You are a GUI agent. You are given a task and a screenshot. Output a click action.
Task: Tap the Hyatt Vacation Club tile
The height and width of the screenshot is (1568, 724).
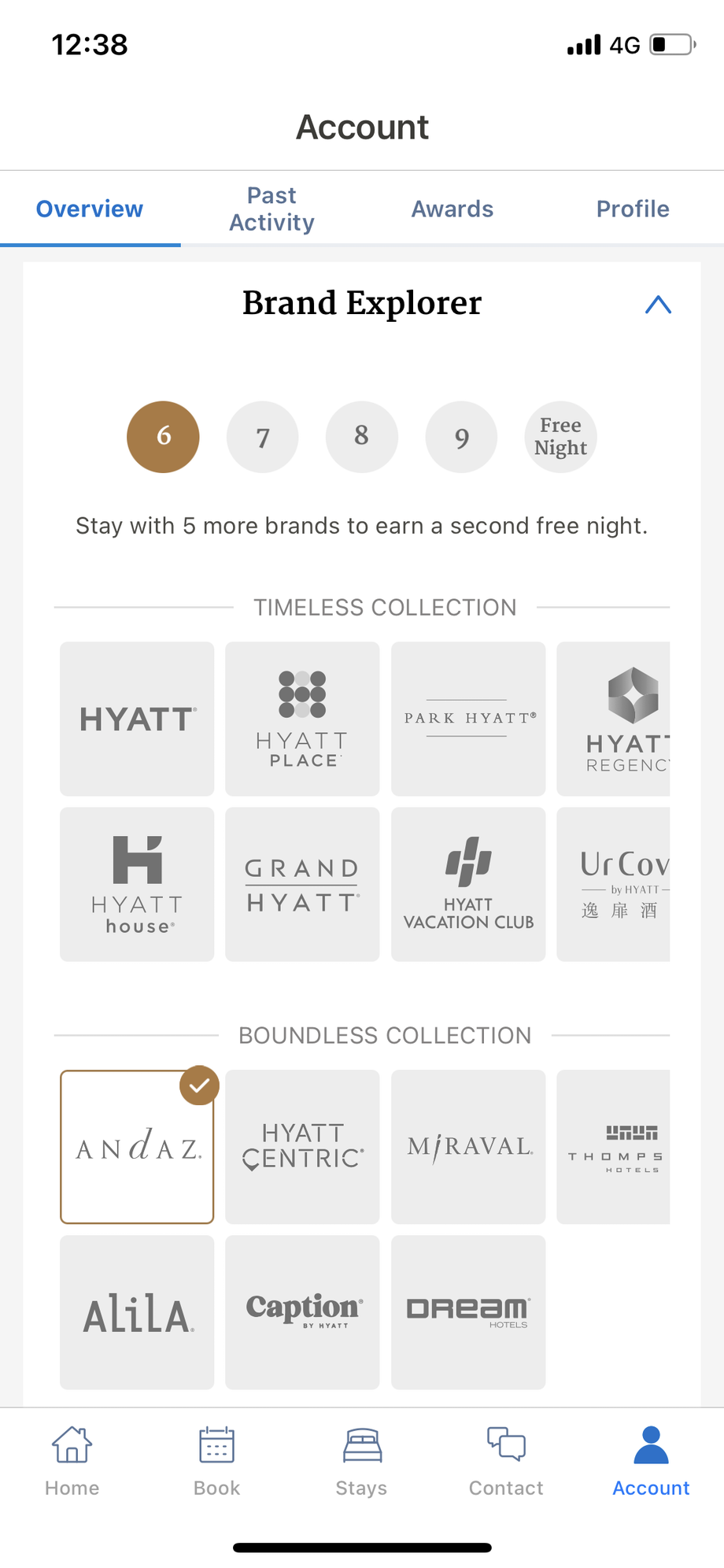tap(468, 883)
